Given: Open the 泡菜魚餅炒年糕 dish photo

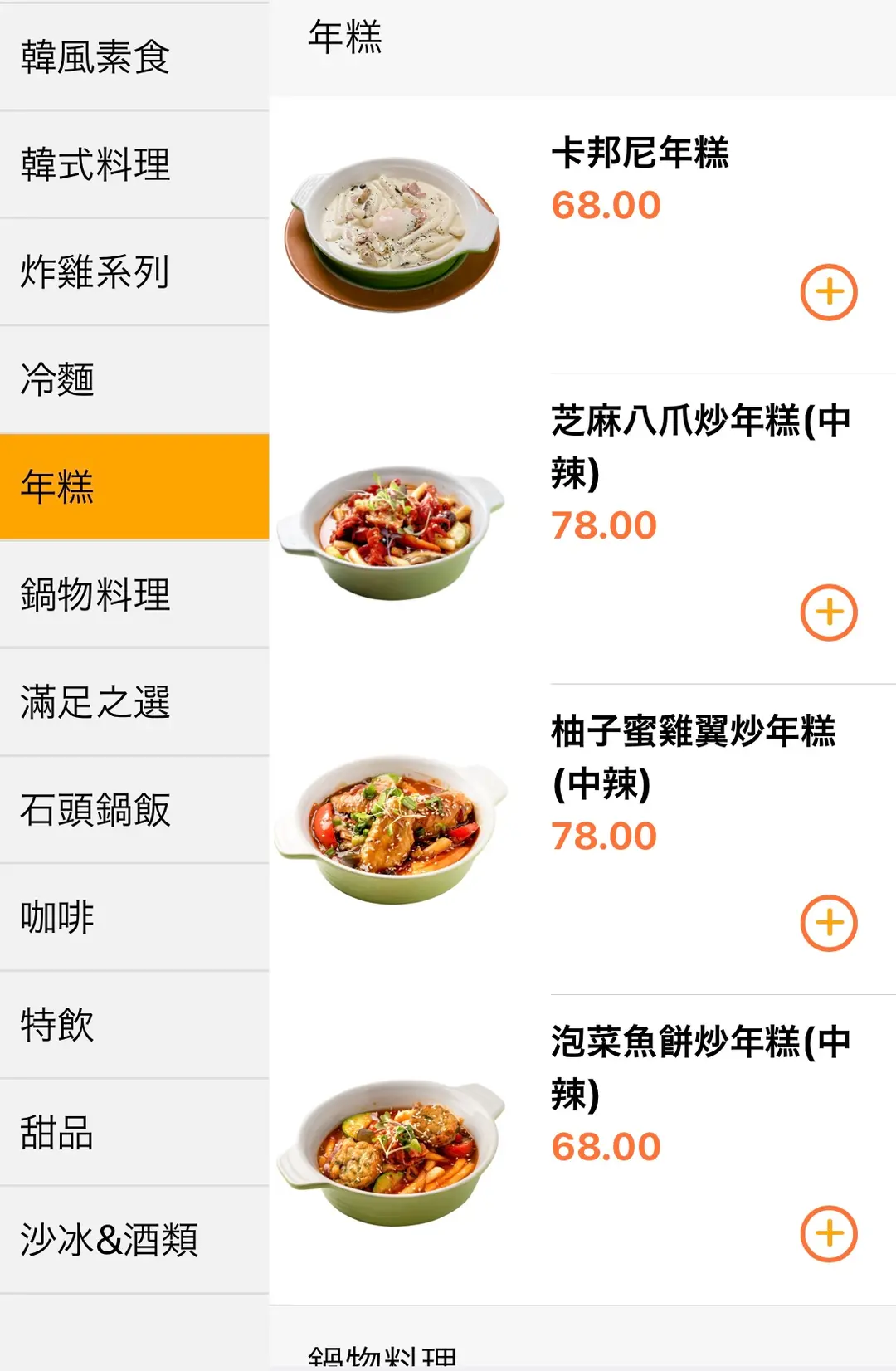Looking at the screenshot, I should click(x=392, y=1152).
